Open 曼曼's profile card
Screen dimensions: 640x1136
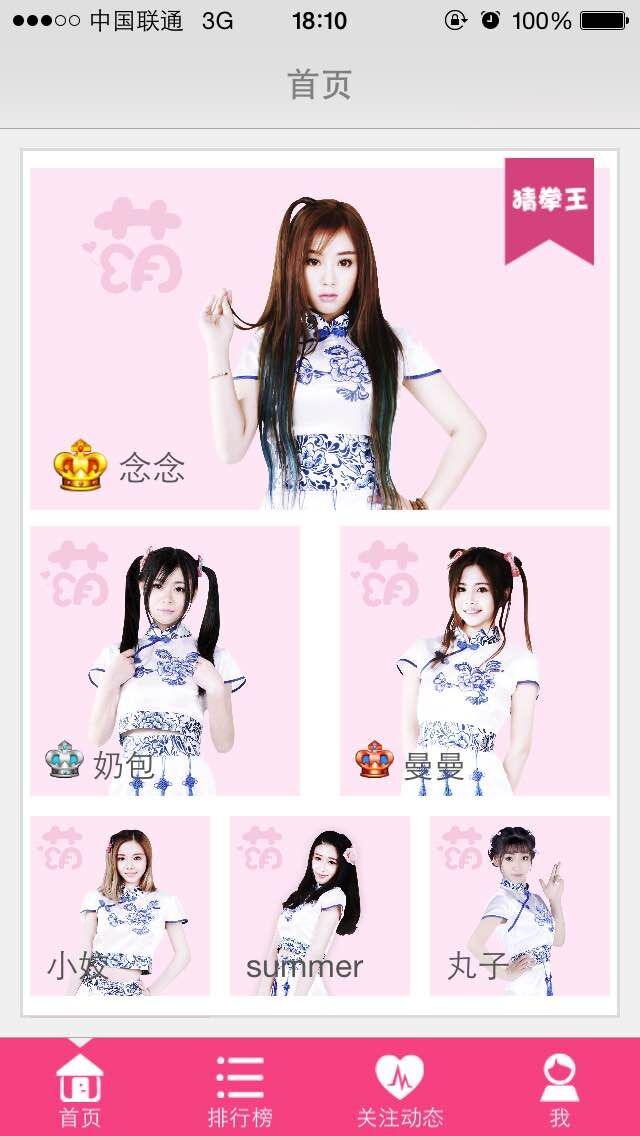(475, 660)
